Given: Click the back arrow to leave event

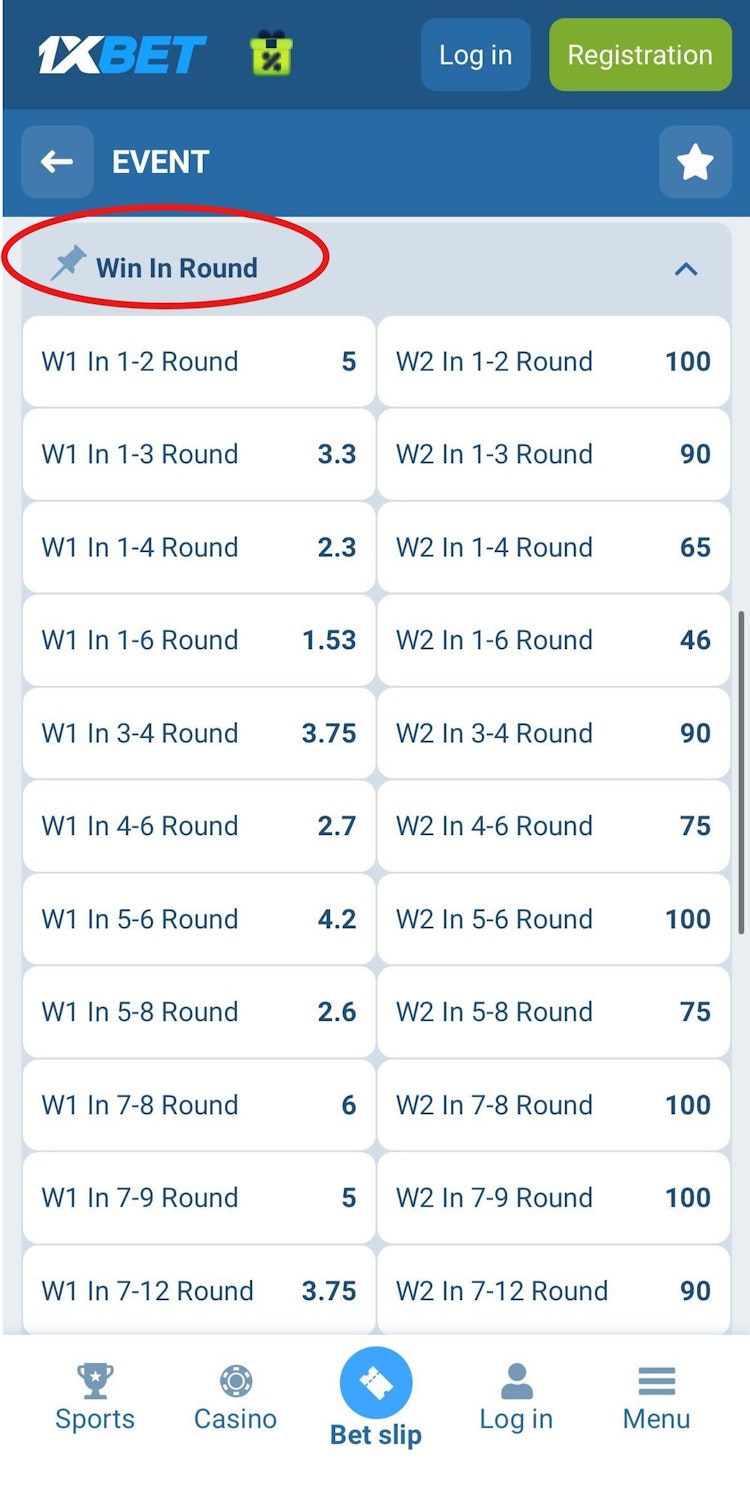Looking at the screenshot, I should pyautogui.click(x=57, y=162).
